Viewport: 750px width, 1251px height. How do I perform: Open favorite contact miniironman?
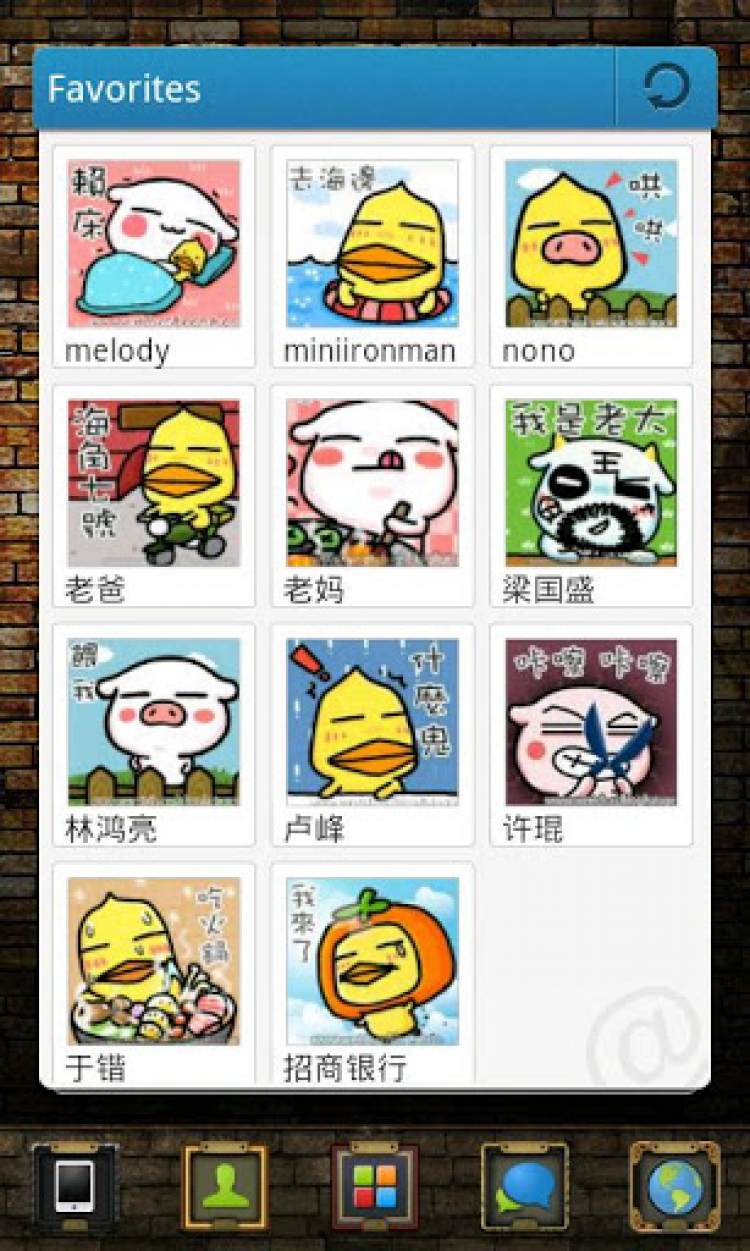[372, 256]
